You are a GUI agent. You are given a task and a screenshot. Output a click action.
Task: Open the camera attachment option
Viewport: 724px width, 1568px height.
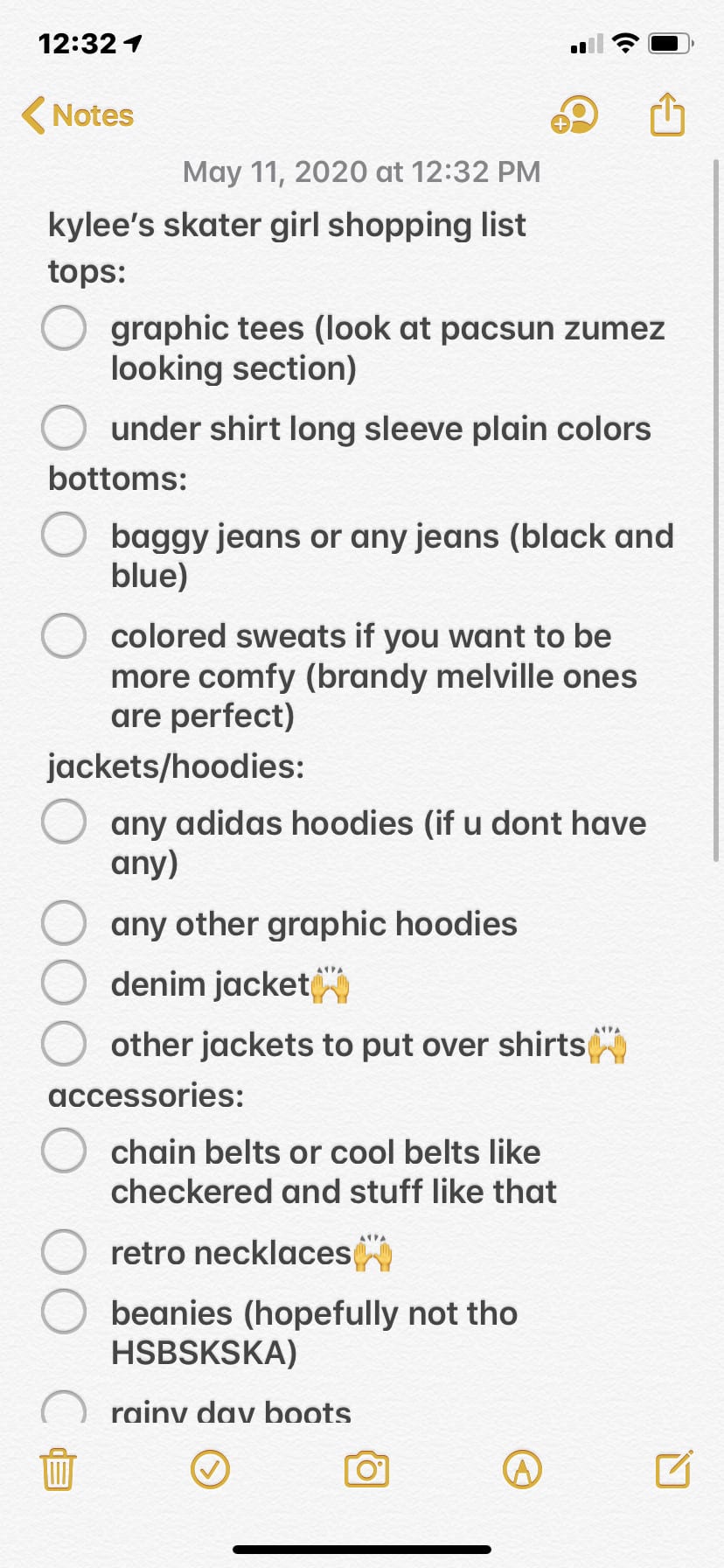(x=366, y=1469)
